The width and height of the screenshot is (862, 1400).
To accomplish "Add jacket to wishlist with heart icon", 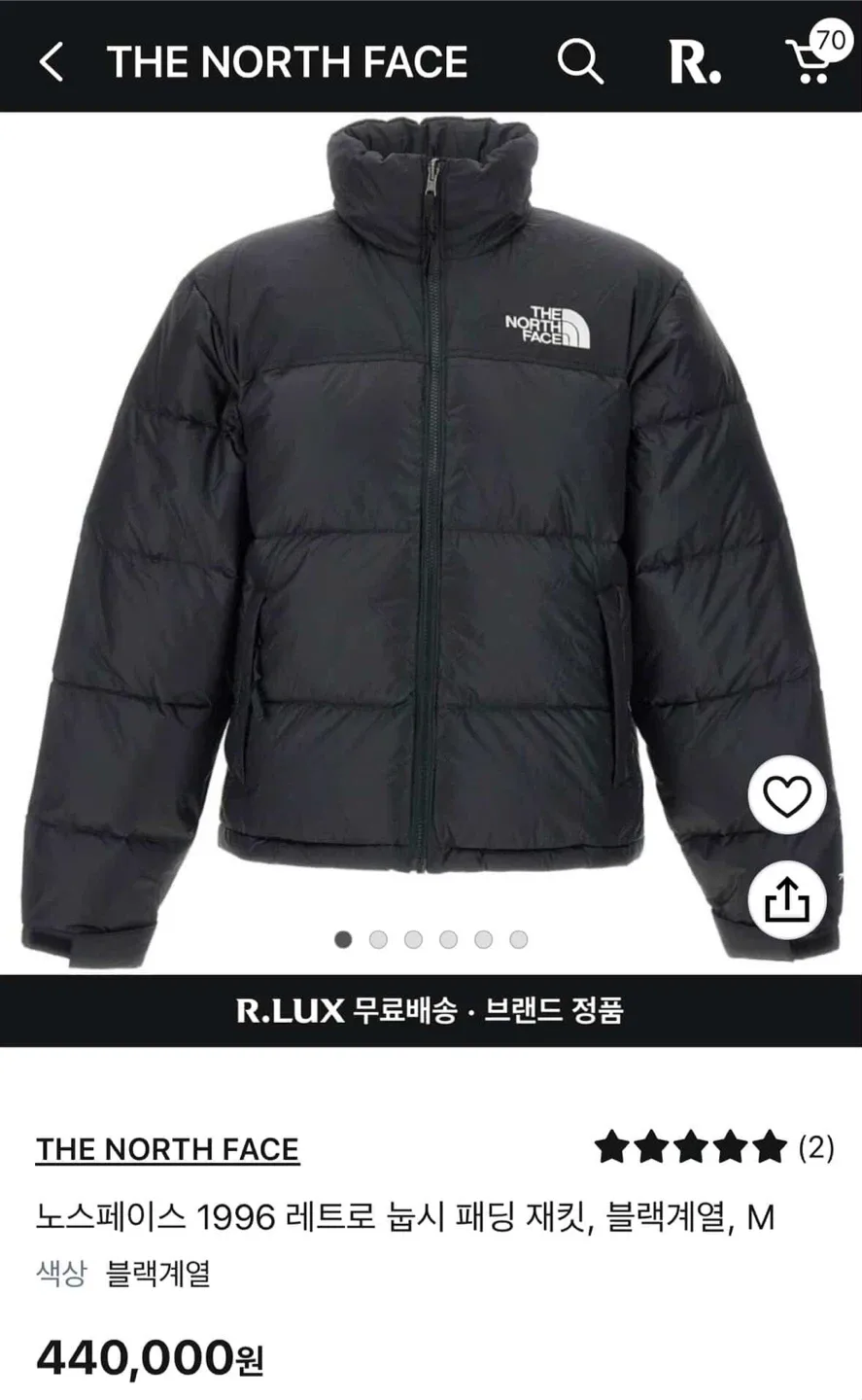I will tap(786, 797).
